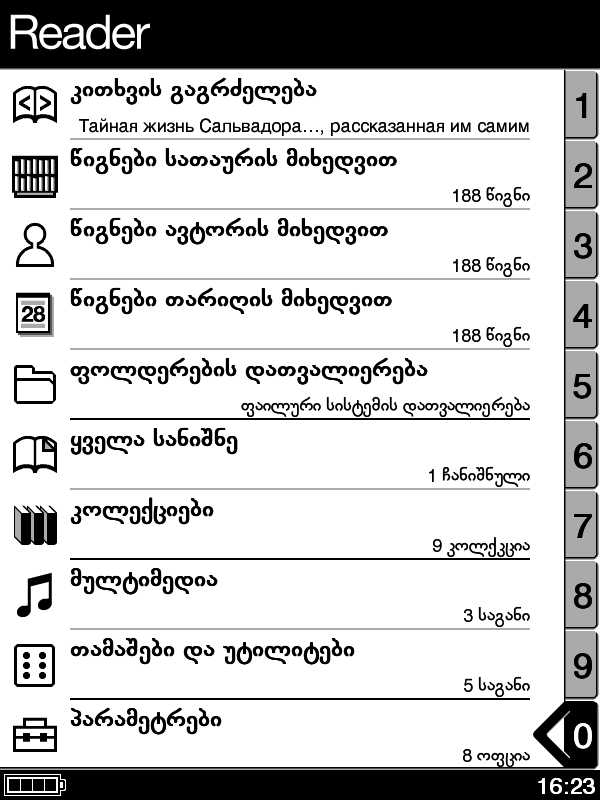Open ყველა სანიშნე bookmarks
Screen dimensions: 600x800
[x=280, y=455]
